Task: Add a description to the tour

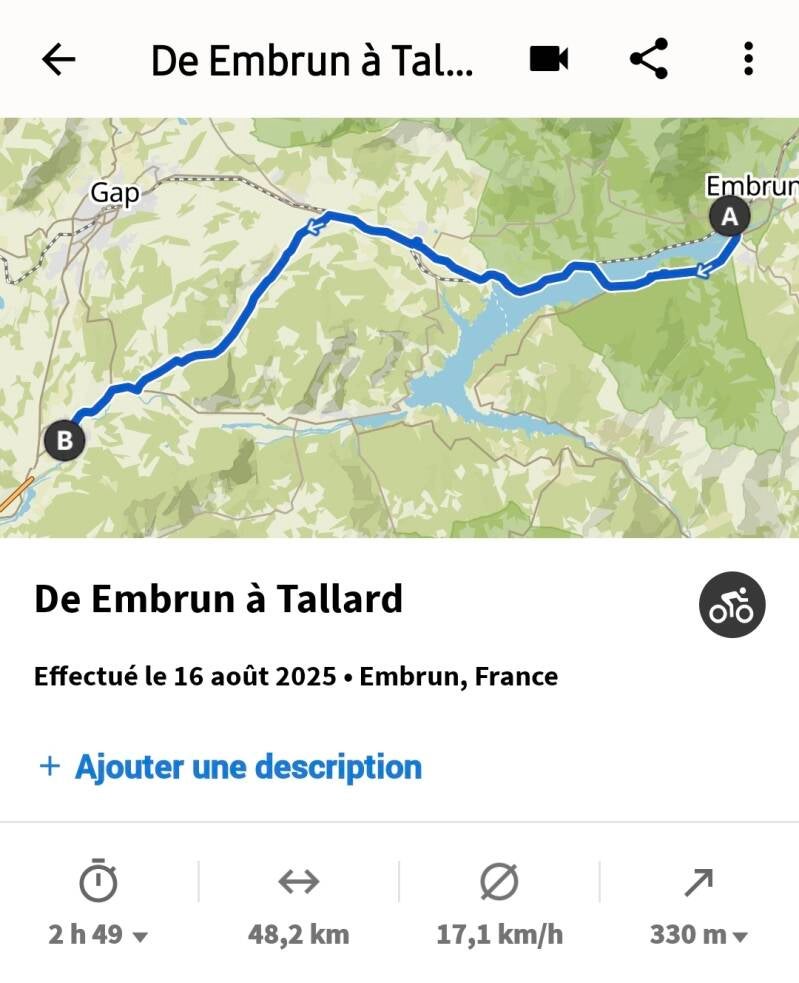Action: pyautogui.click(x=229, y=767)
